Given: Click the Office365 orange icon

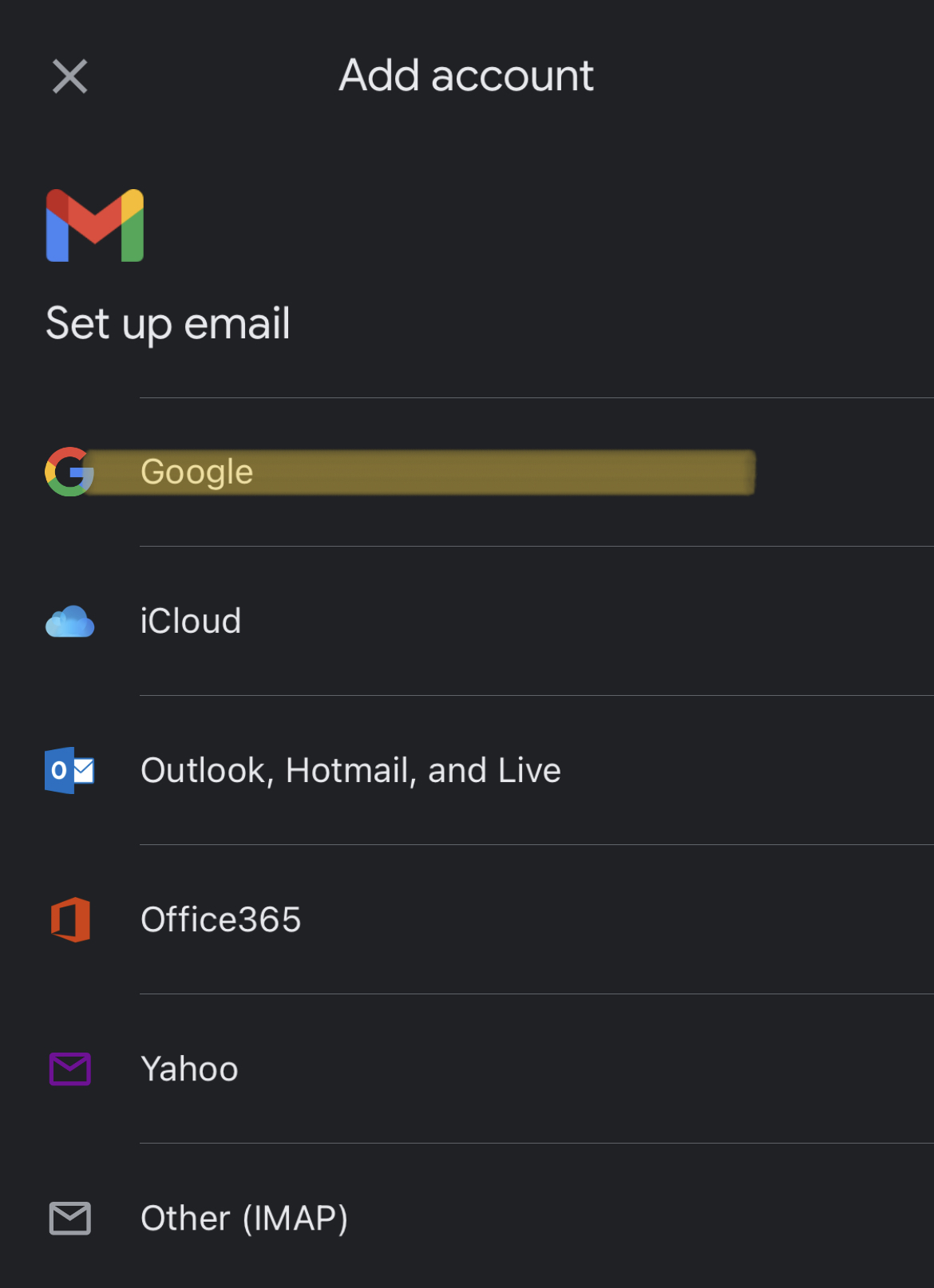Looking at the screenshot, I should 70,919.
